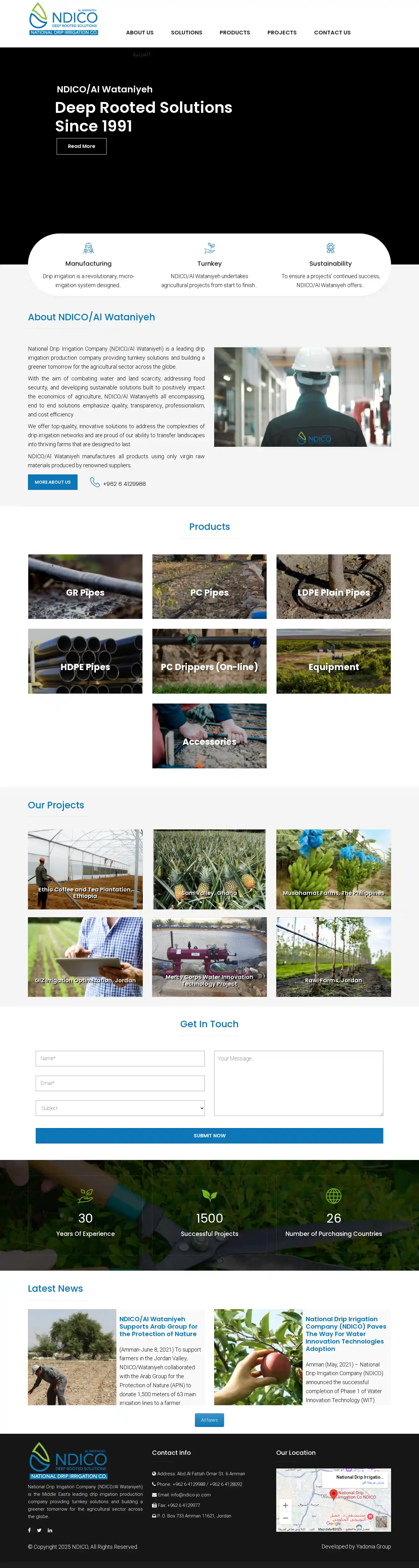
Task: Click the MORE ABOUT US button
Action: [52, 482]
